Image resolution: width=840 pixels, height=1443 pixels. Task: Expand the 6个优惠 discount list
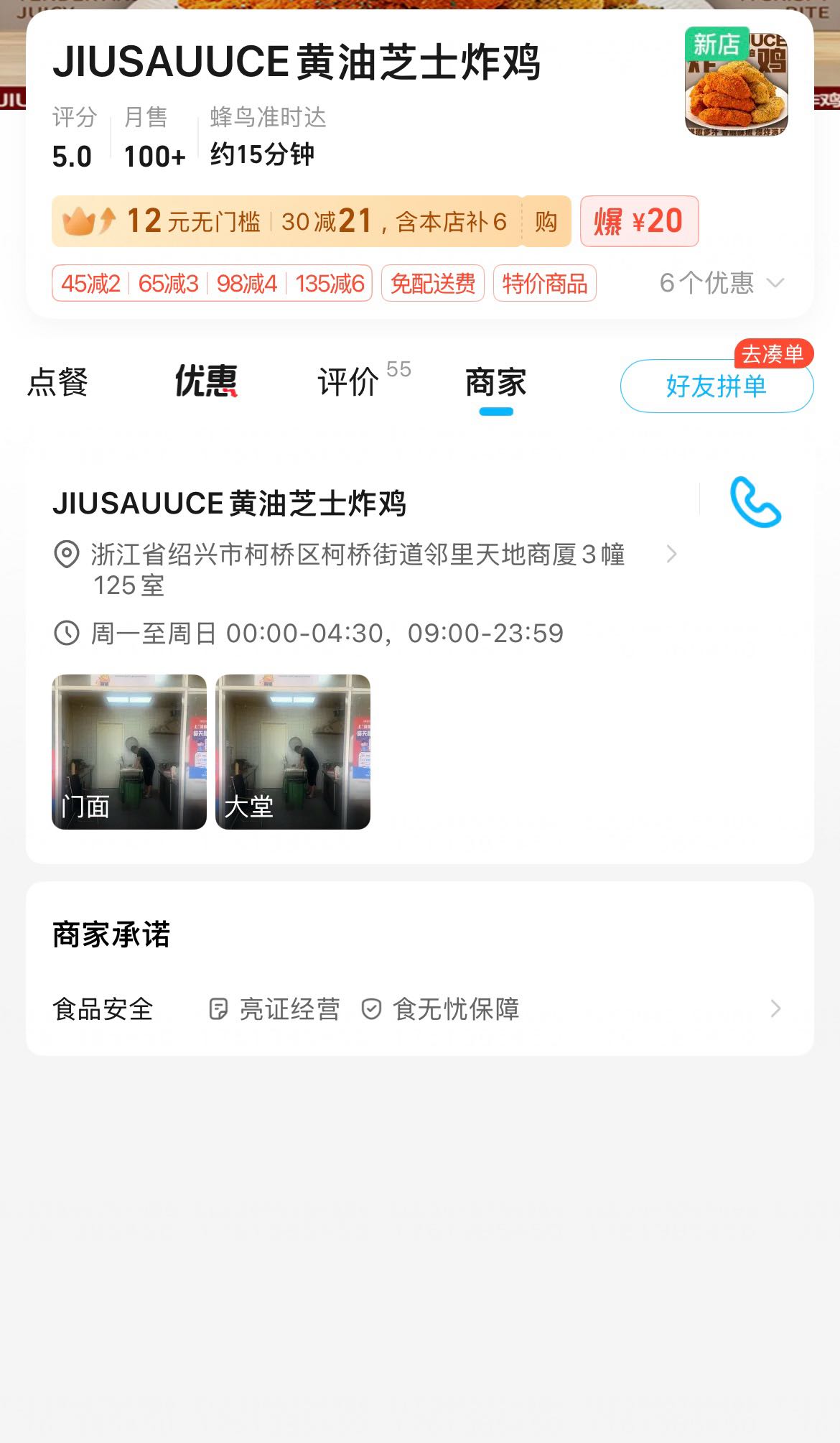(x=721, y=283)
